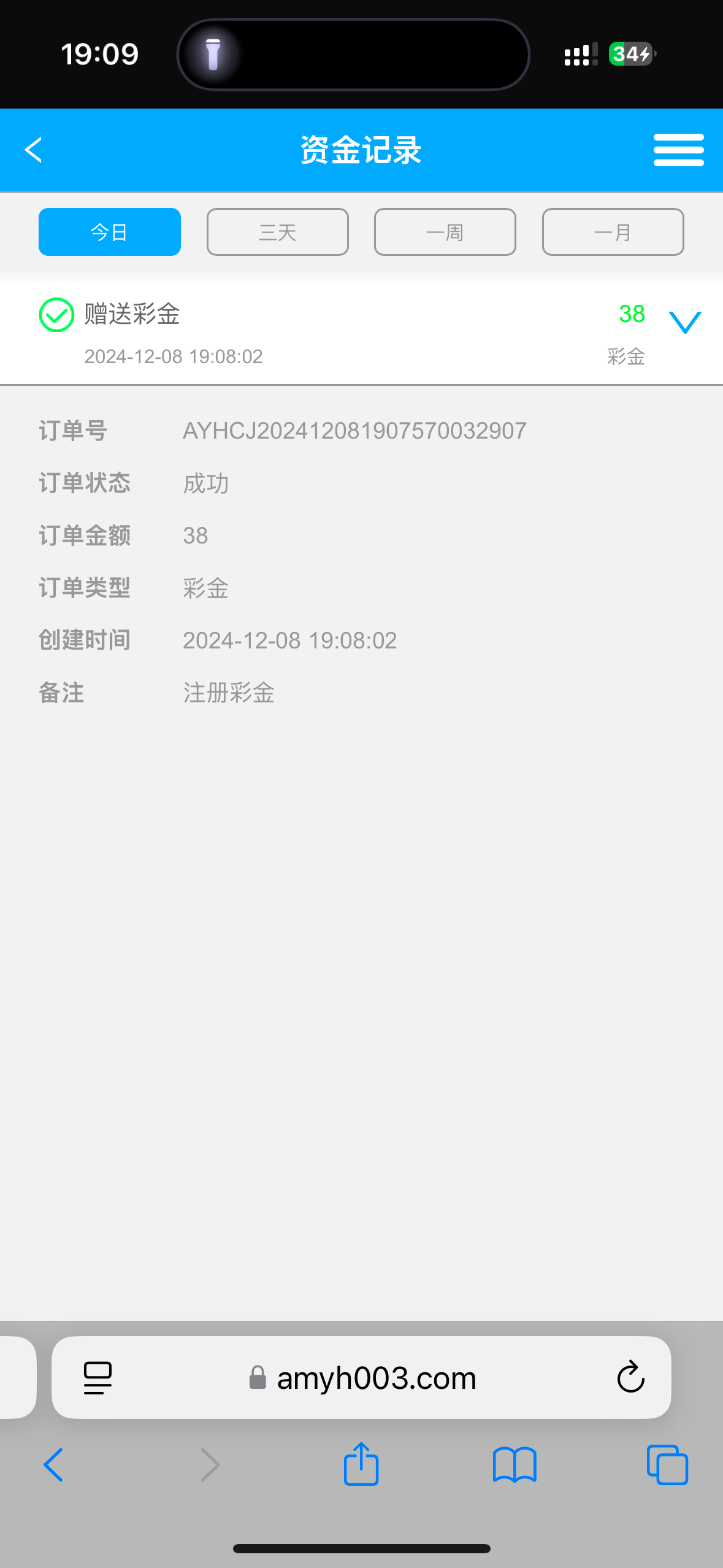The height and width of the screenshot is (1568, 723).
Task: Open Safari bookmarks
Action: [x=515, y=1465]
